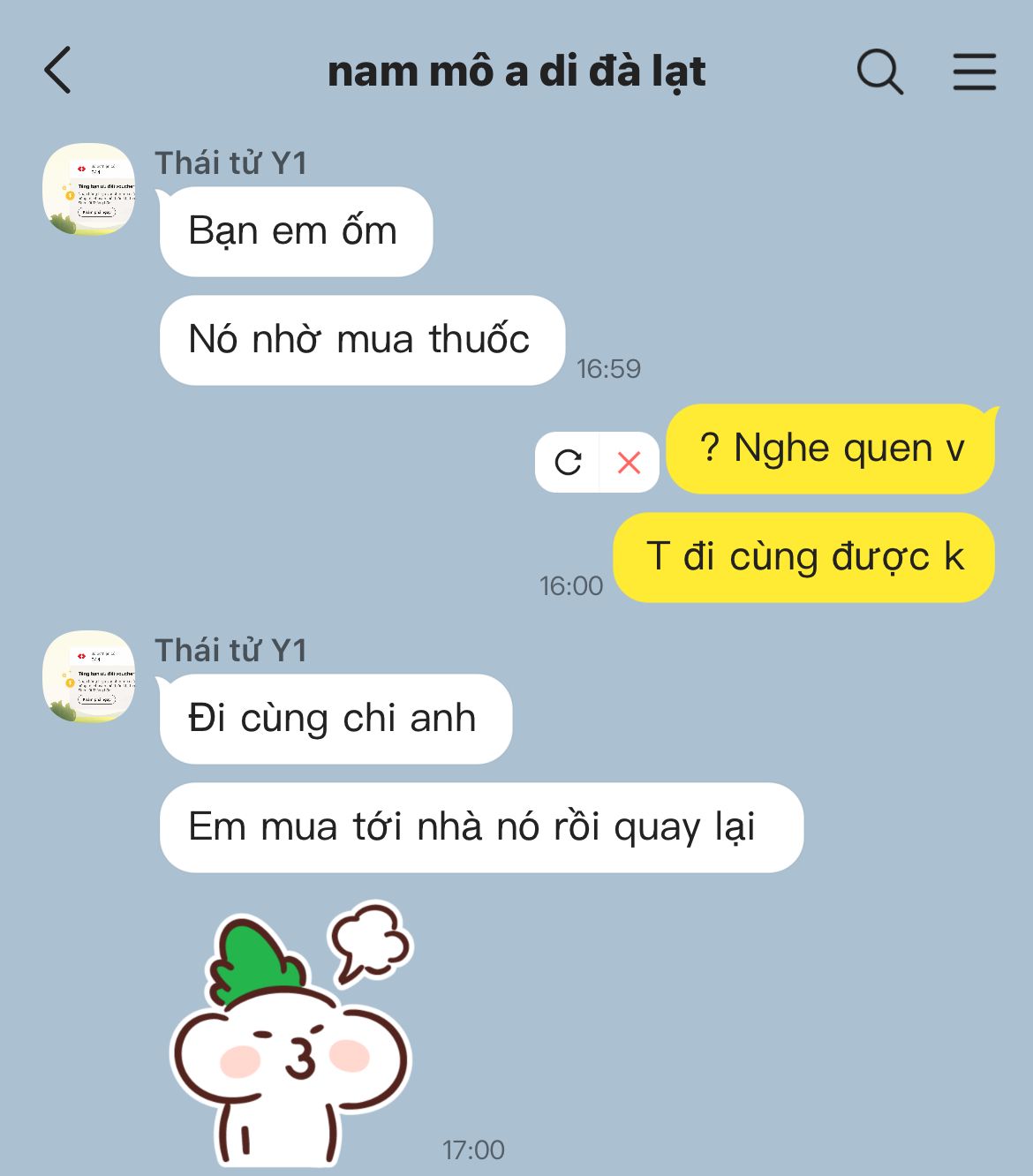The width and height of the screenshot is (1033, 1176).
Task: Open the chat room hamburger menu
Action: pyautogui.click(x=974, y=72)
